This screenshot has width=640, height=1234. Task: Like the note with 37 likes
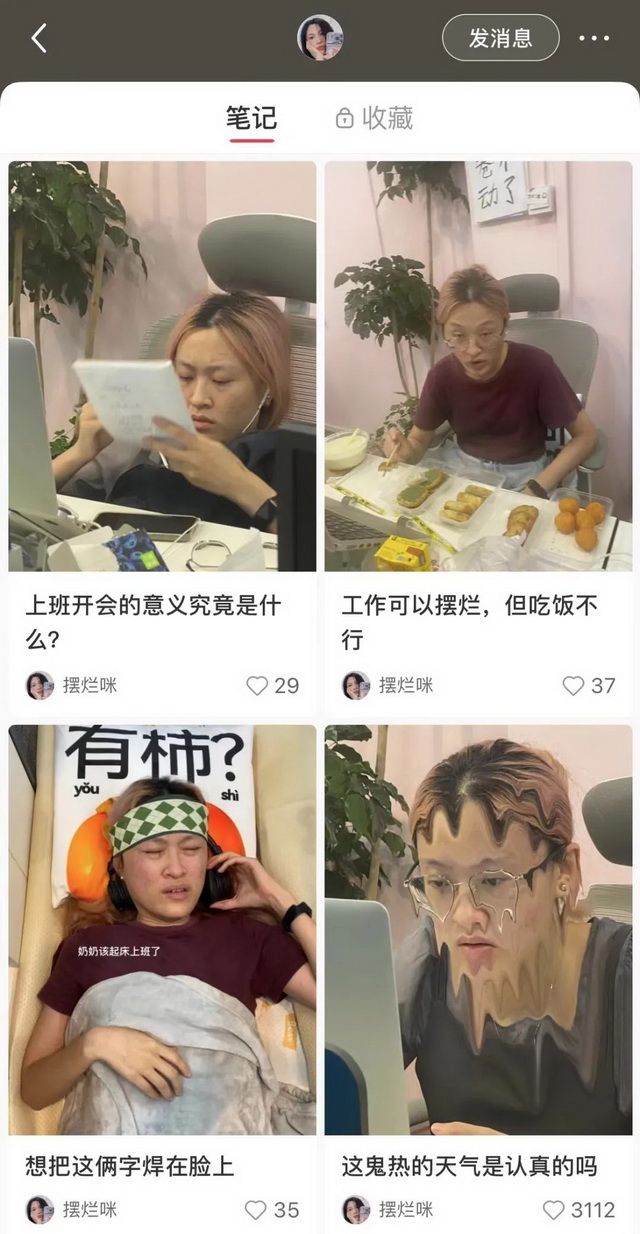pyautogui.click(x=573, y=685)
